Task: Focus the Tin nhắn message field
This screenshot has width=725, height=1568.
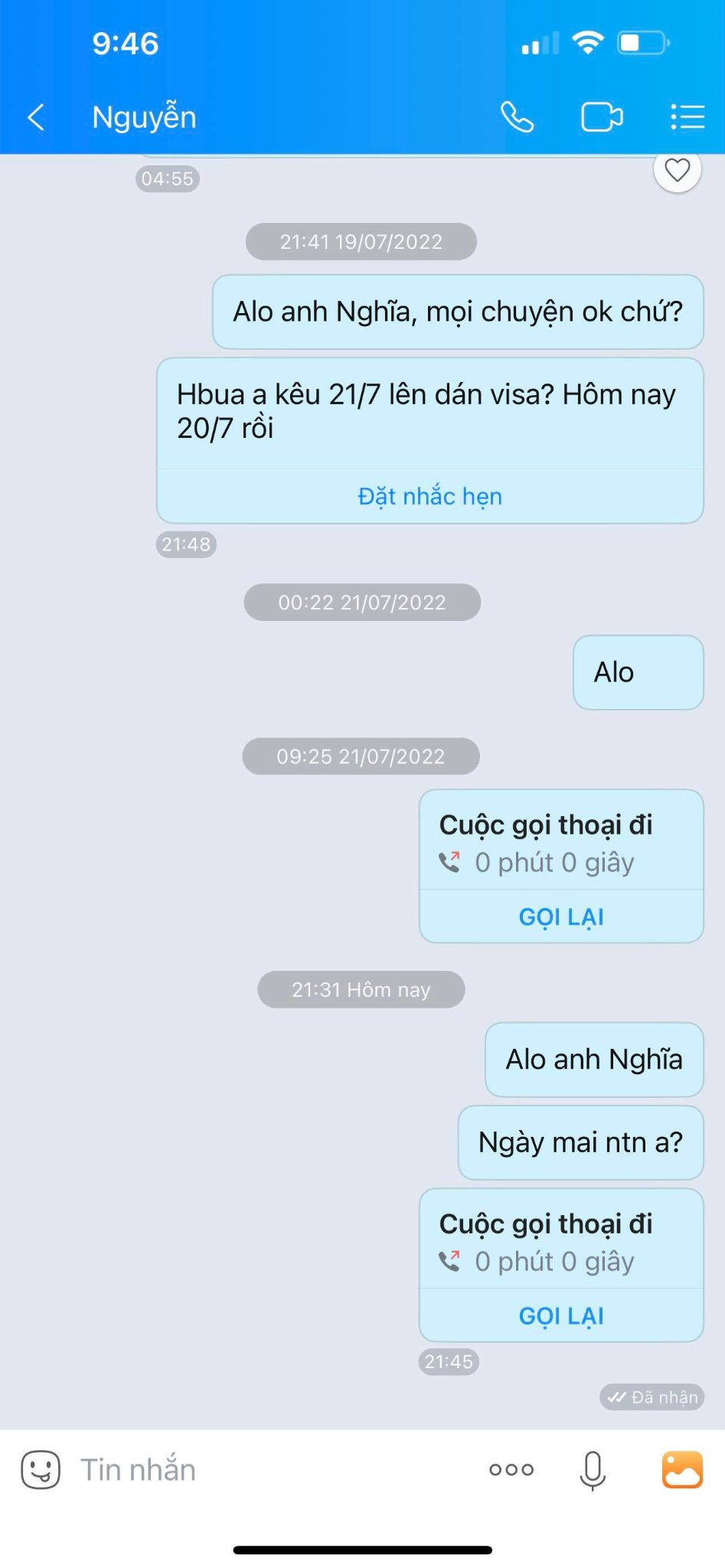Action: pyautogui.click(x=268, y=1469)
